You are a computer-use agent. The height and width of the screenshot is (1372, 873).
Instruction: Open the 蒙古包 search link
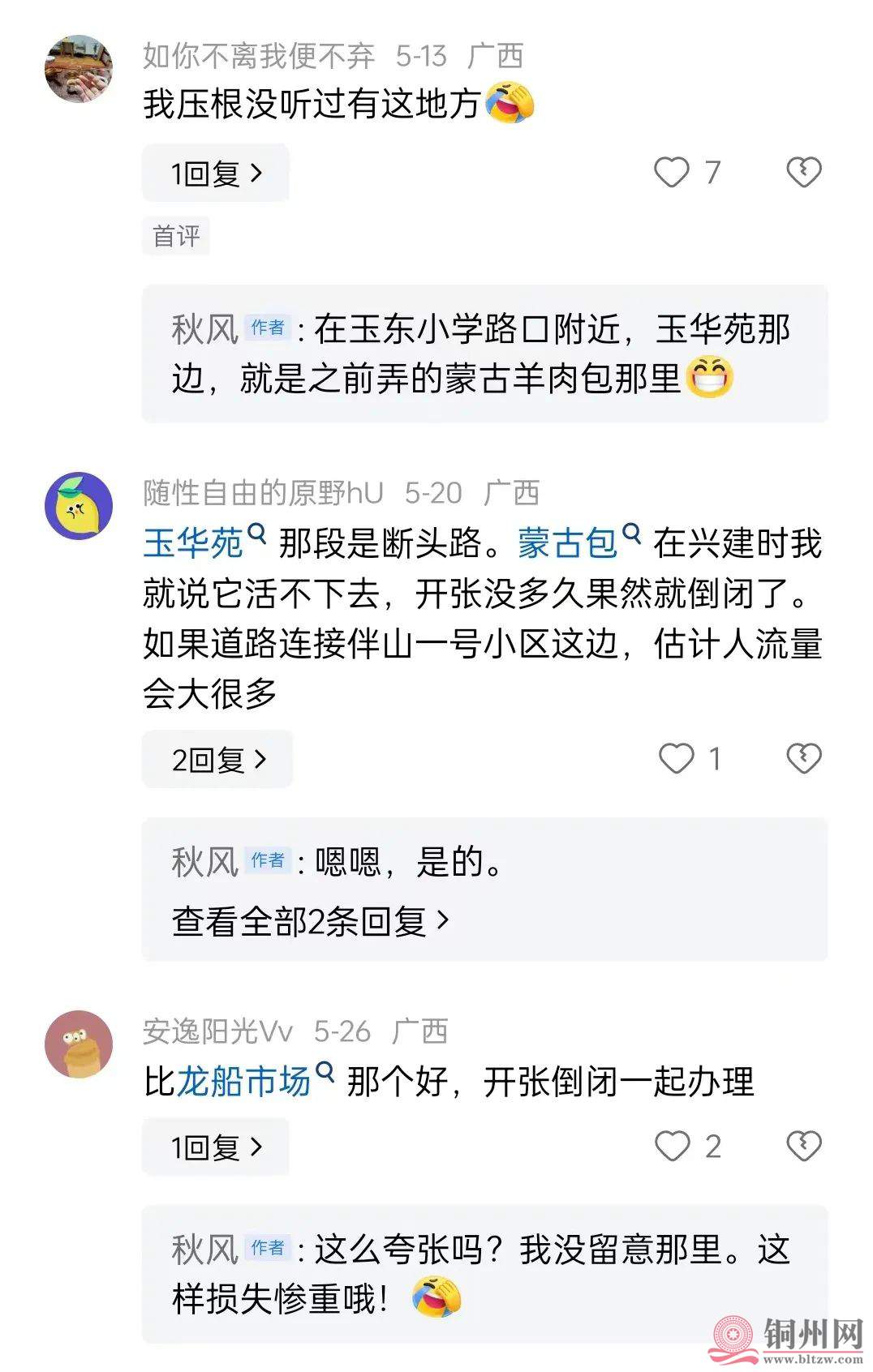click(578, 542)
